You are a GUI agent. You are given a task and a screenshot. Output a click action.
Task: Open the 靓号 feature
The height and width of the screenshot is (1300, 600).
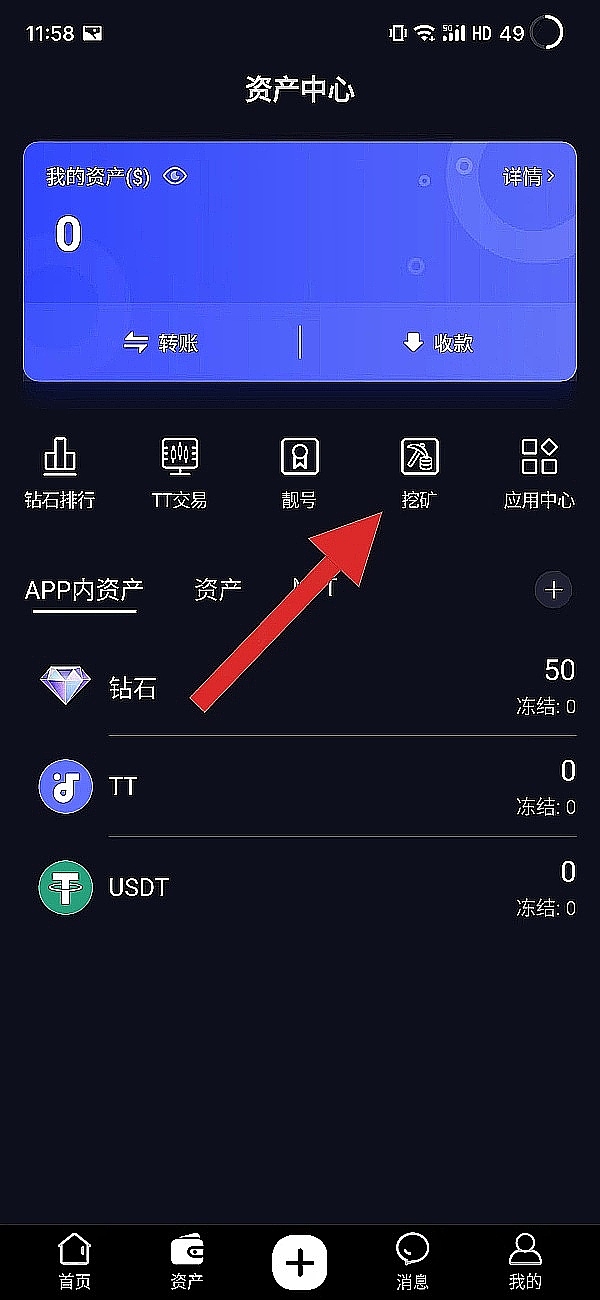point(299,472)
